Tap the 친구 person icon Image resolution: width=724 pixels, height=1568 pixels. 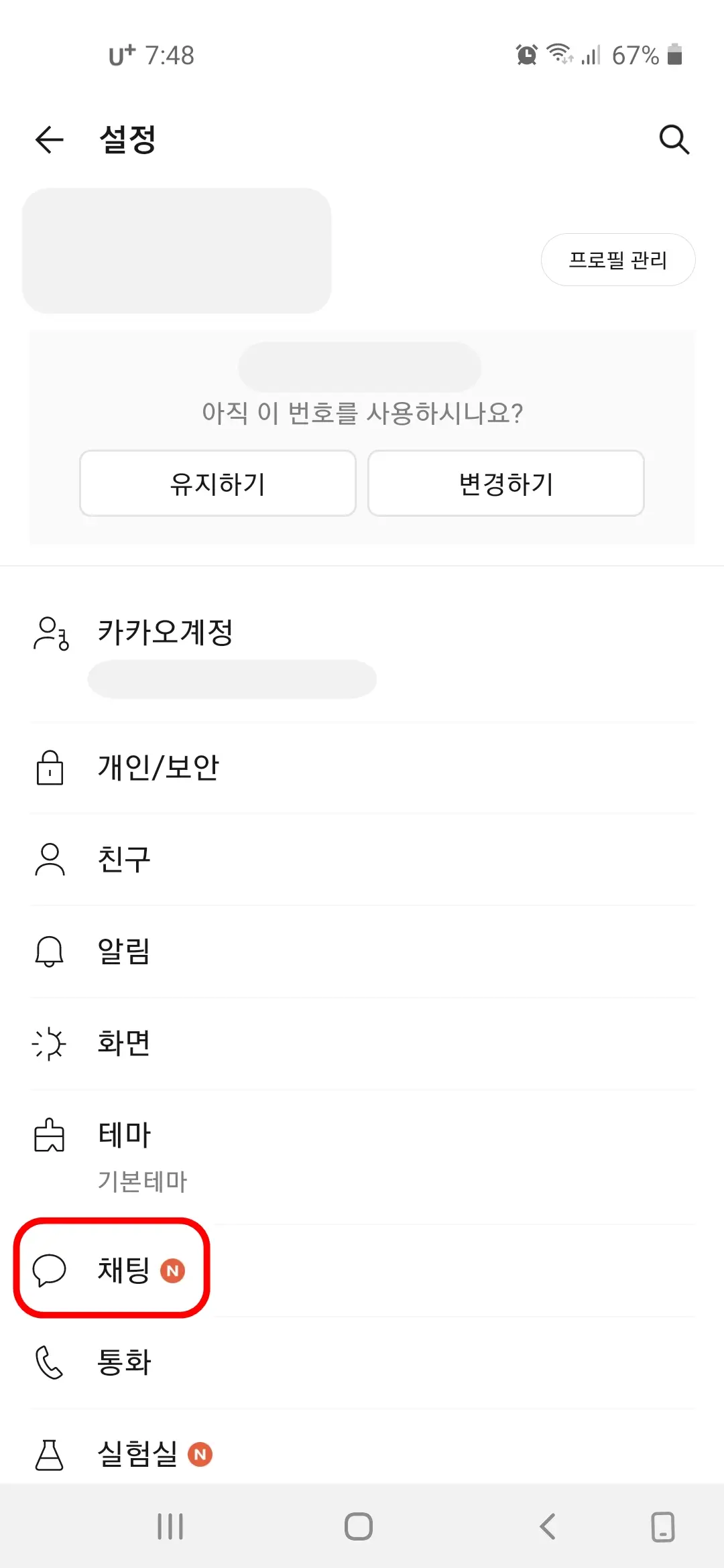[50, 861]
